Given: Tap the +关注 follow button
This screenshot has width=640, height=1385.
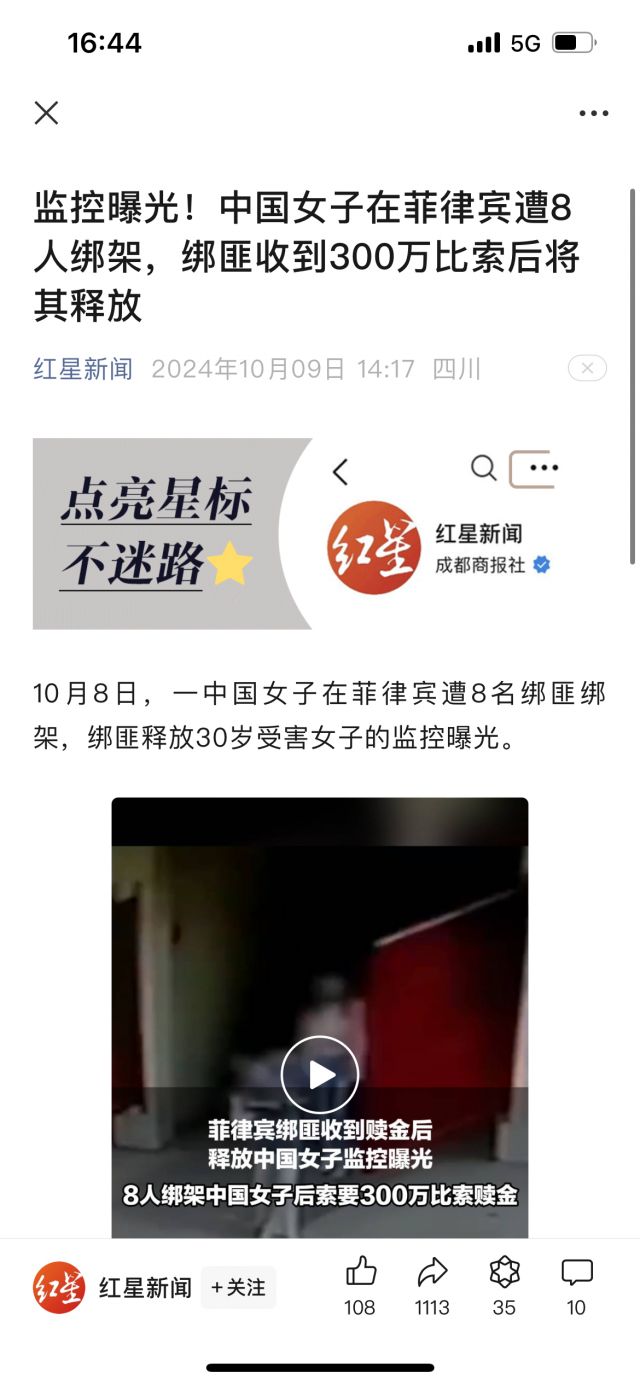Looking at the screenshot, I should click(x=238, y=1287).
